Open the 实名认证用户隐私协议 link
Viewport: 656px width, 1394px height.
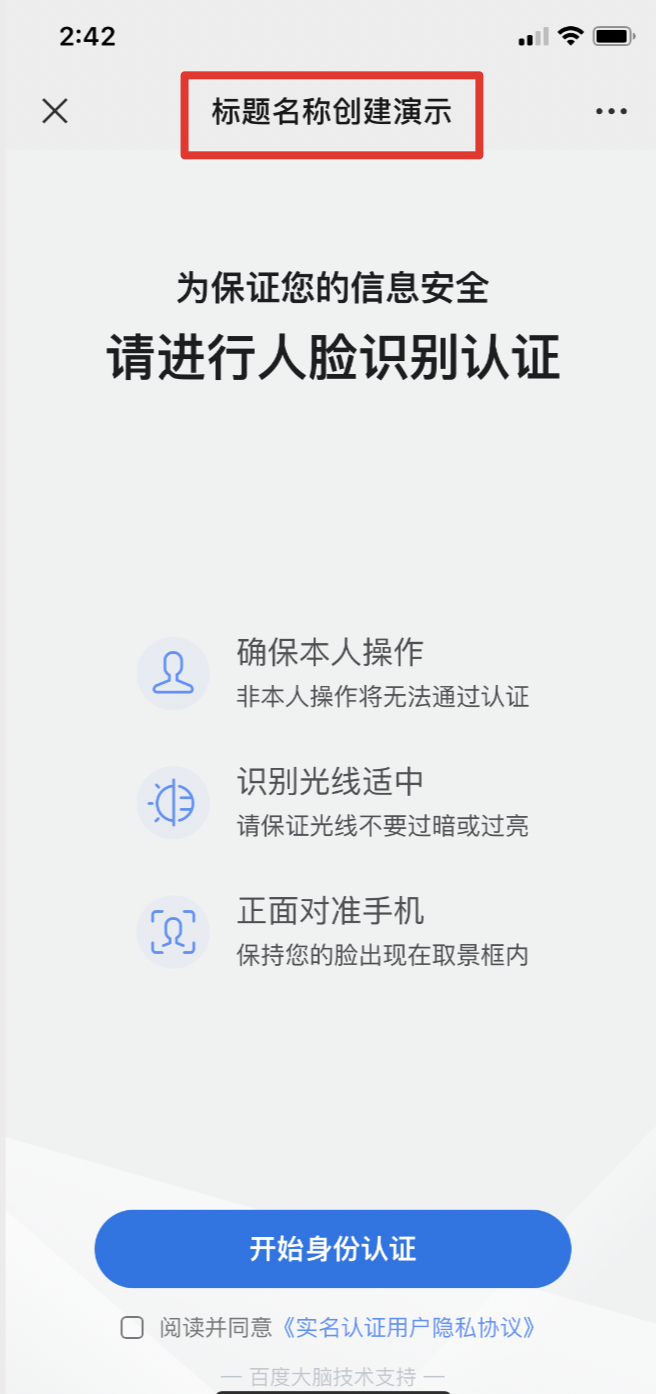click(409, 1327)
